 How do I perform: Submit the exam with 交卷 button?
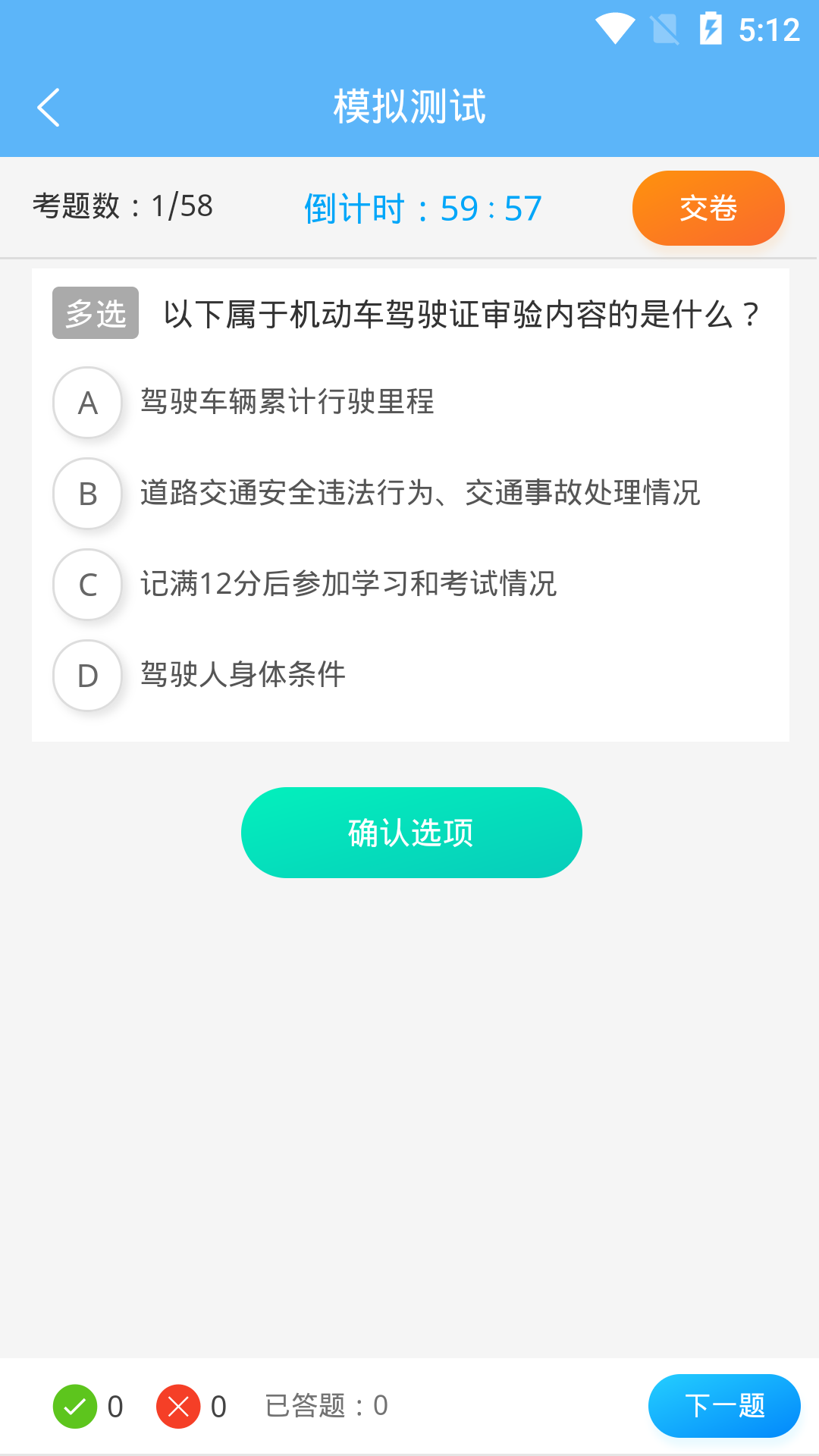tap(708, 208)
